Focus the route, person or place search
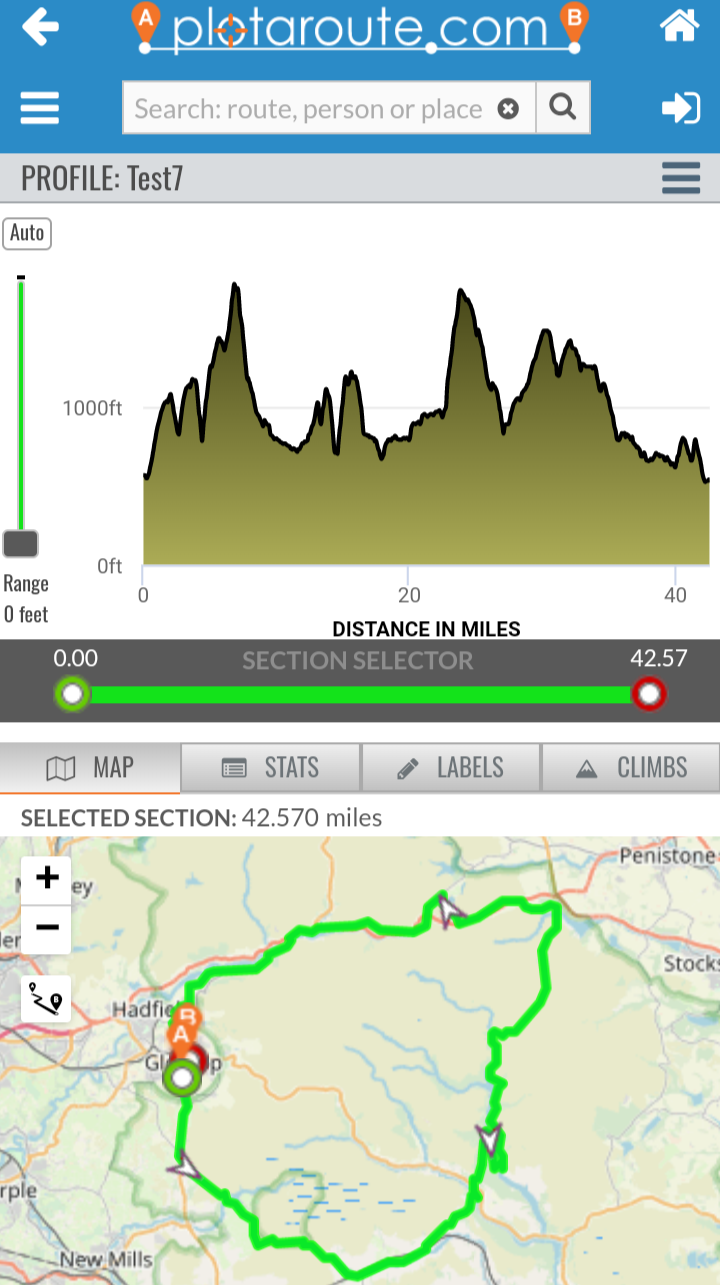Screen dimensions: 720x1285 click(x=308, y=108)
